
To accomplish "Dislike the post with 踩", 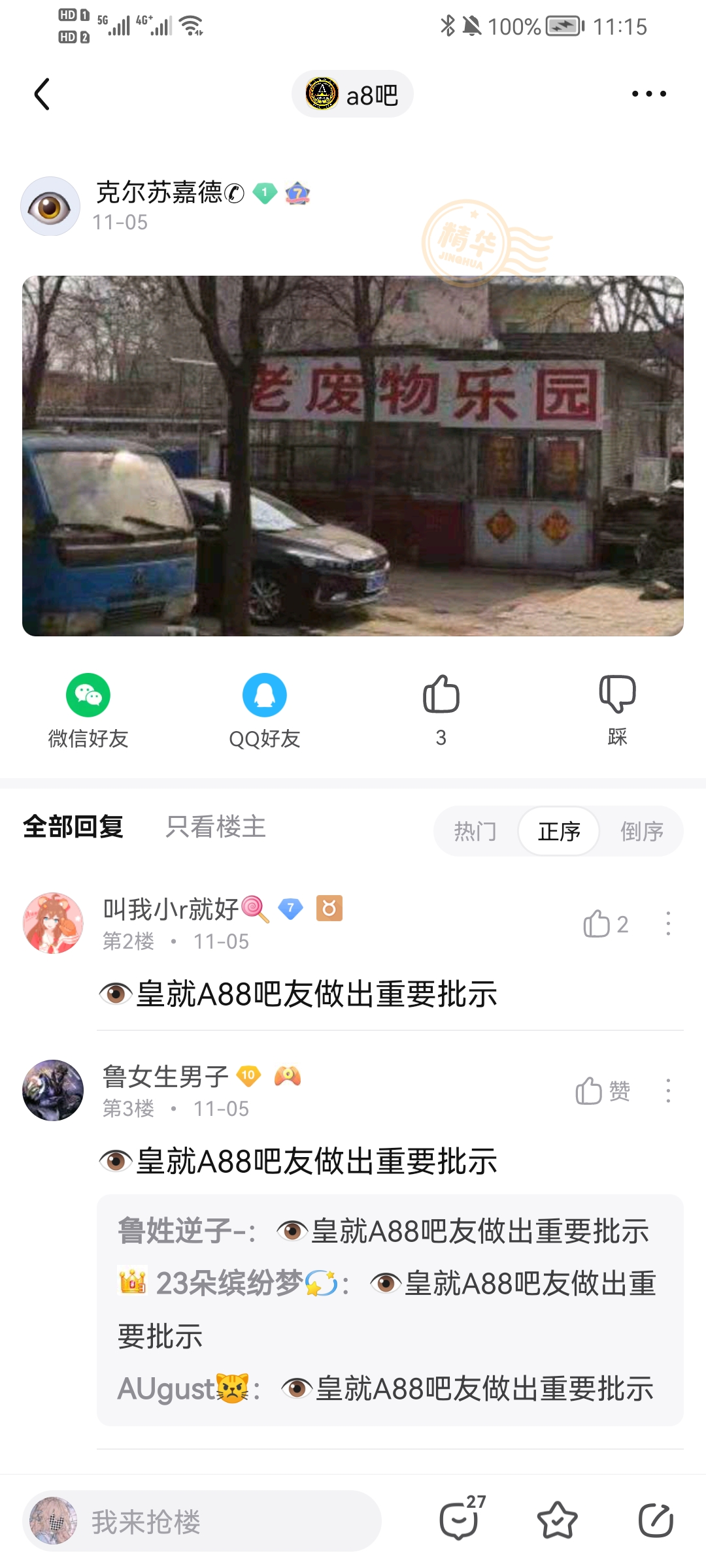I will pos(617,709).
